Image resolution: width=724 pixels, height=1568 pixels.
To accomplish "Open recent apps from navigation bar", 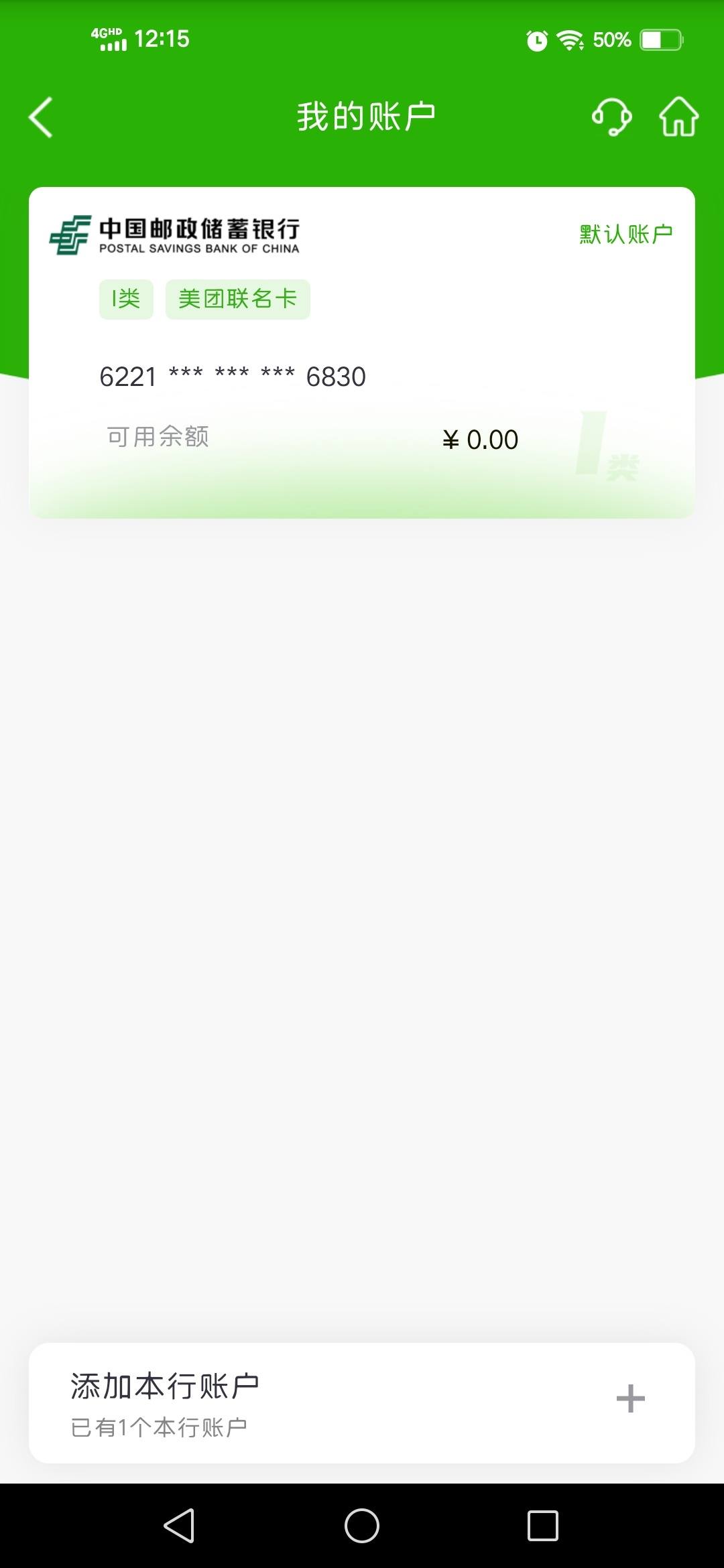I will (543, 1526).
